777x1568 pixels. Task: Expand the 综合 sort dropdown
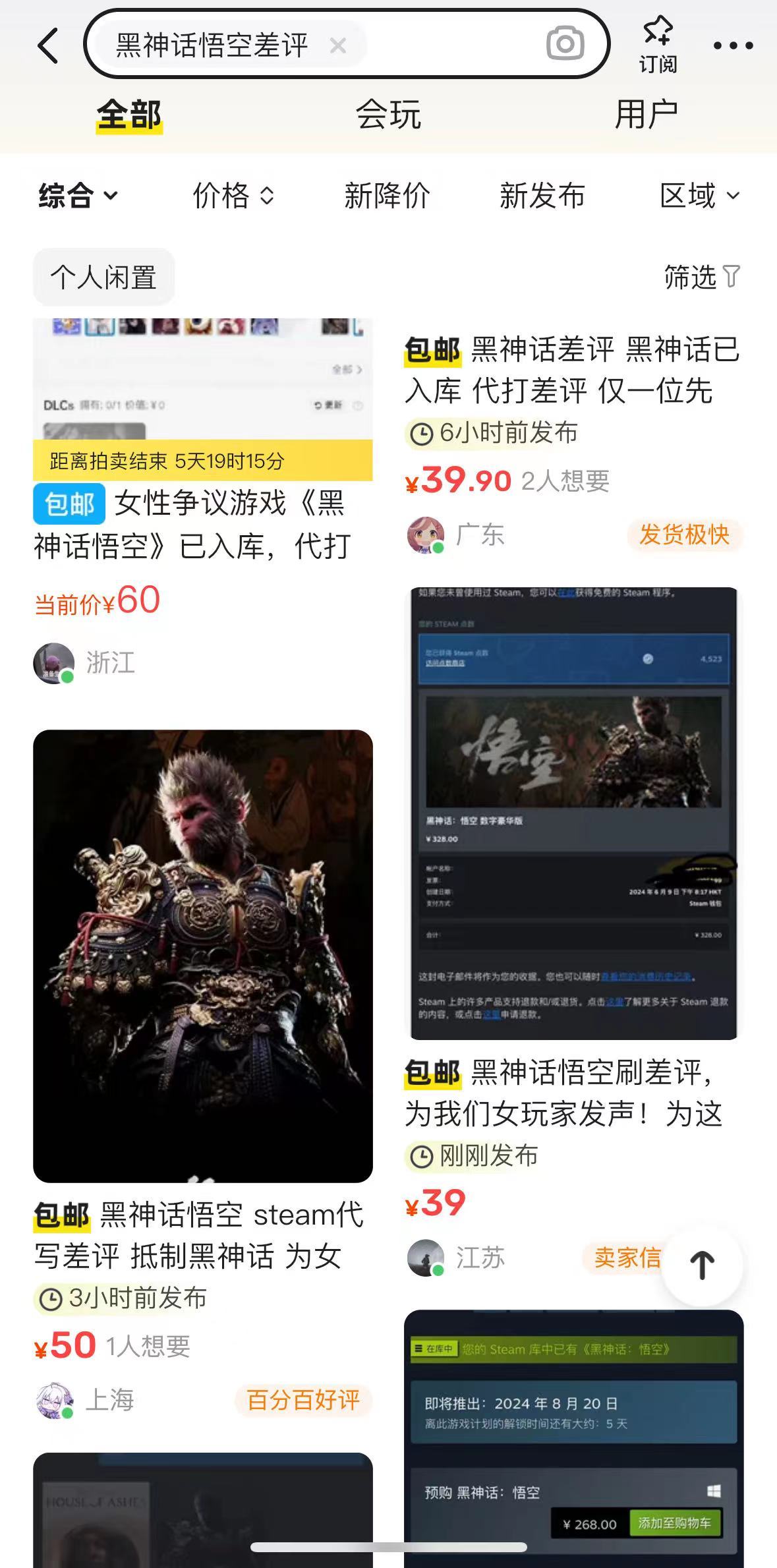78,196
